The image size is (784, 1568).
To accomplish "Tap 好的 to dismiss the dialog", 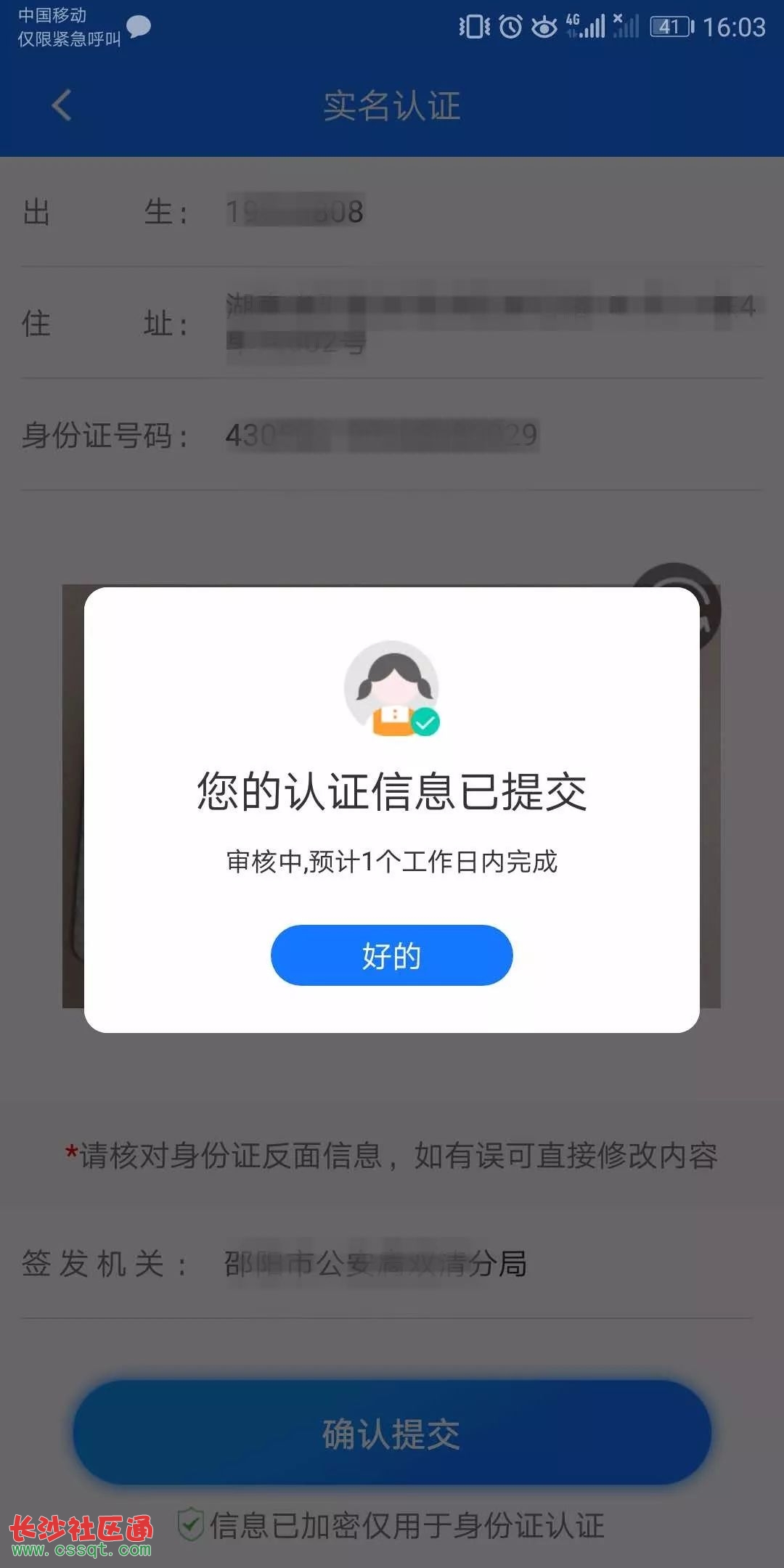I will [391, 955].
